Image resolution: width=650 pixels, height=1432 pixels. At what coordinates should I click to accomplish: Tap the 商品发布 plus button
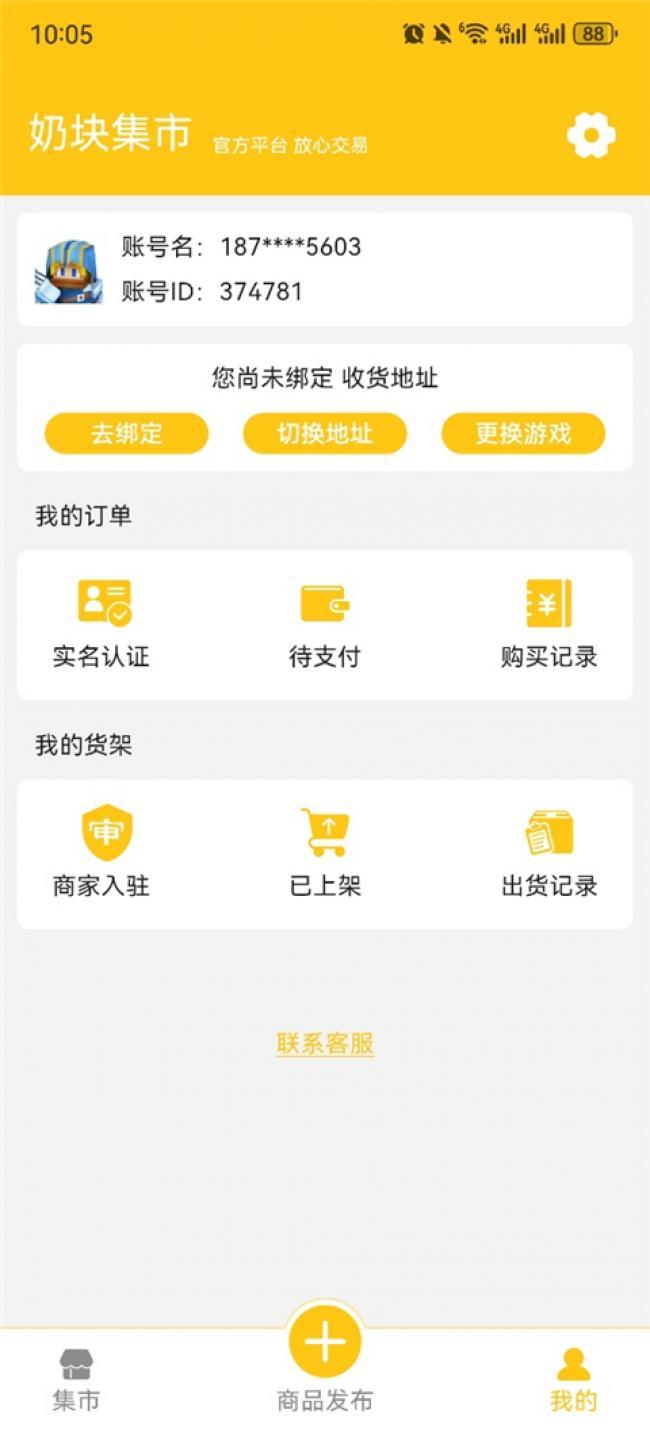pyautogui.click(x=325, y=1342)
